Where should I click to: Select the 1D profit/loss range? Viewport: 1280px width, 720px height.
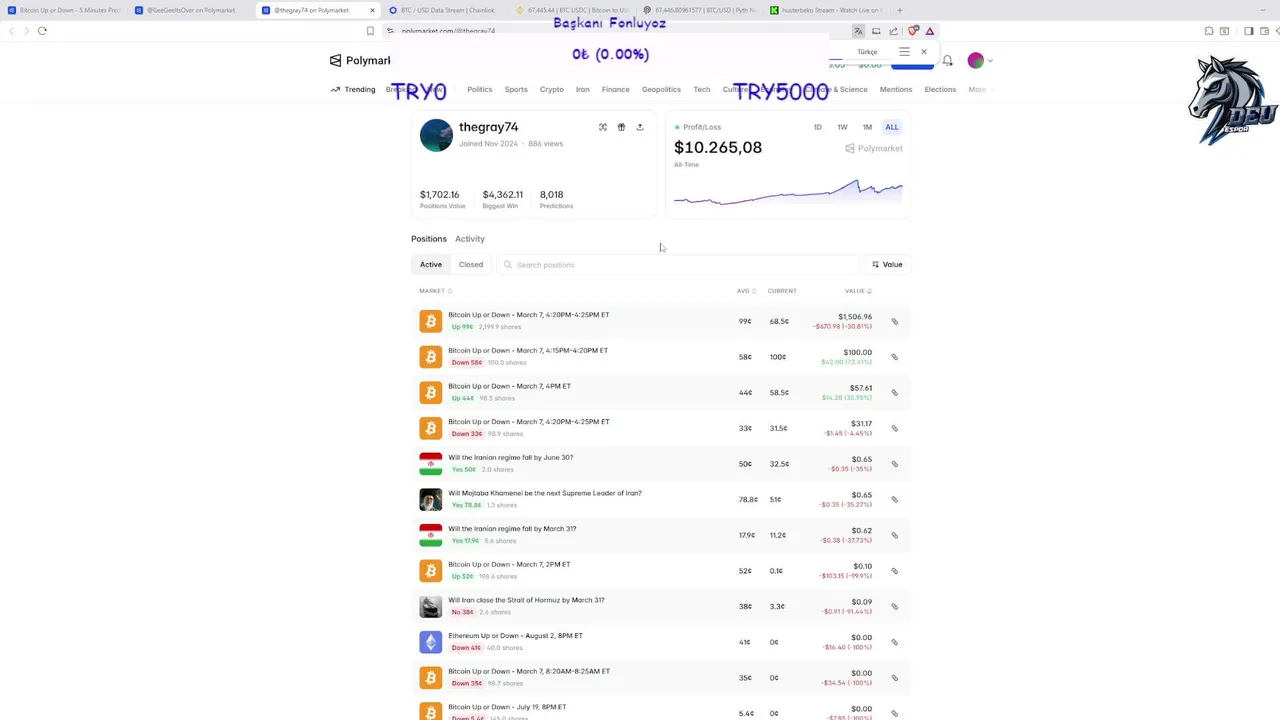[x=817, y=127]
